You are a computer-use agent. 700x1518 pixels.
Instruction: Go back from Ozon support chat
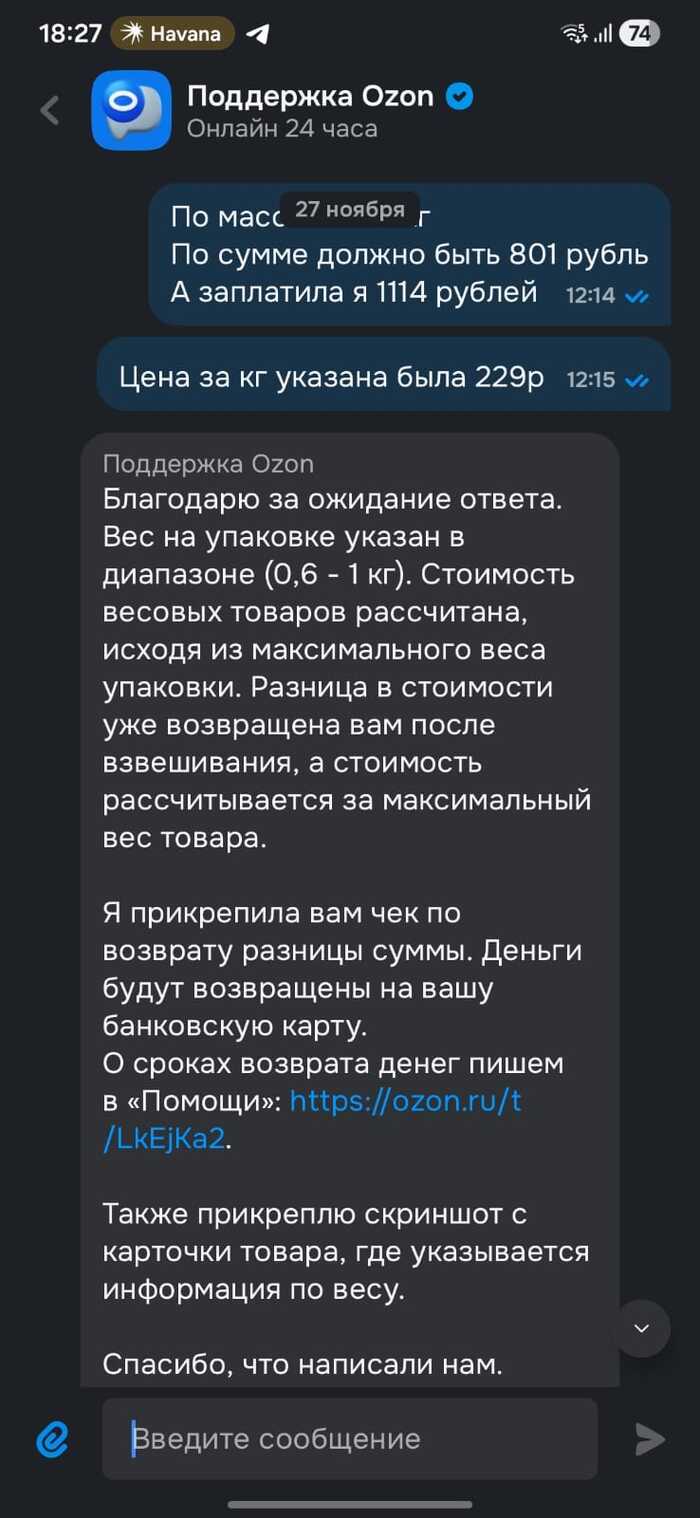[x=50, y=110]
